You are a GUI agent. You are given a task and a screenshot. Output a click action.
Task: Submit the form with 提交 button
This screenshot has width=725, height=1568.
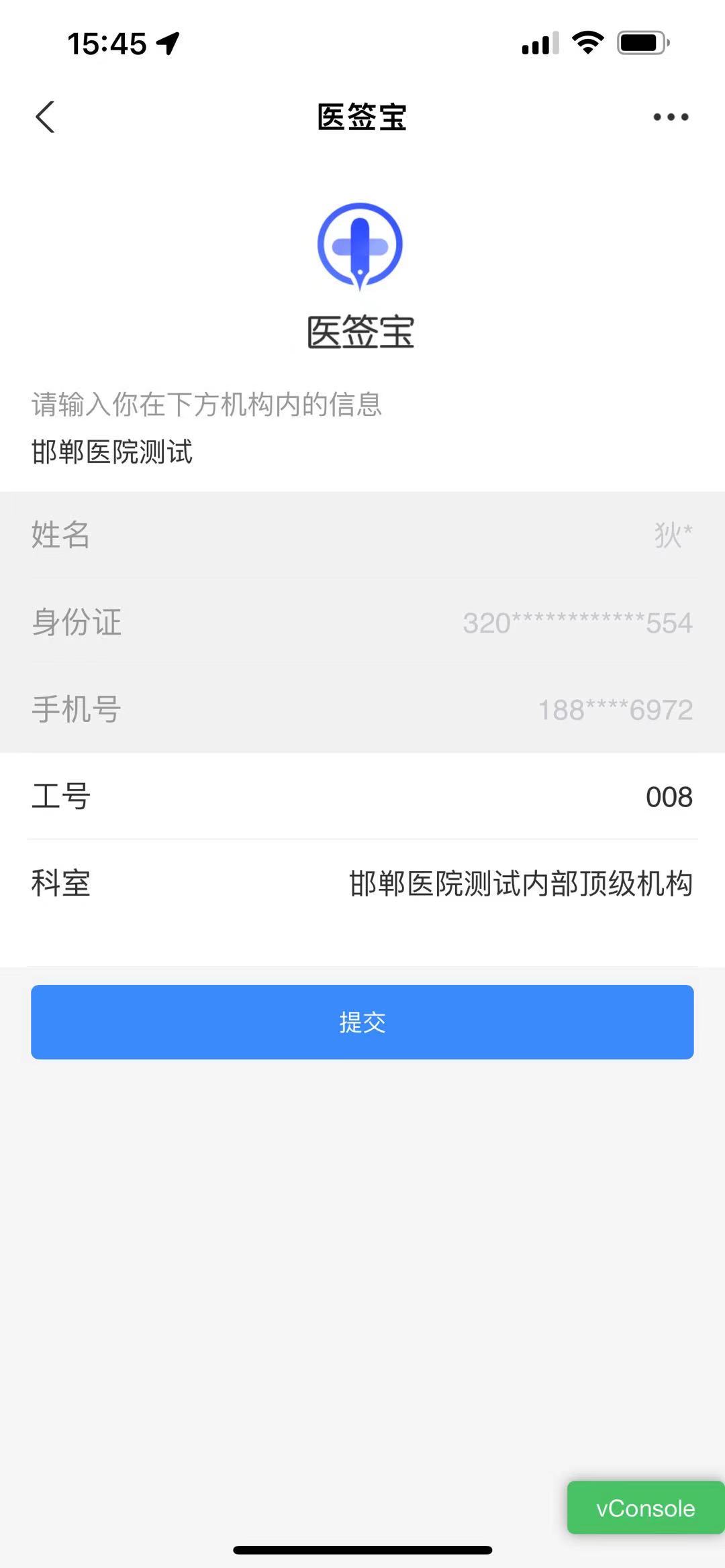[x=362, y=1022]
